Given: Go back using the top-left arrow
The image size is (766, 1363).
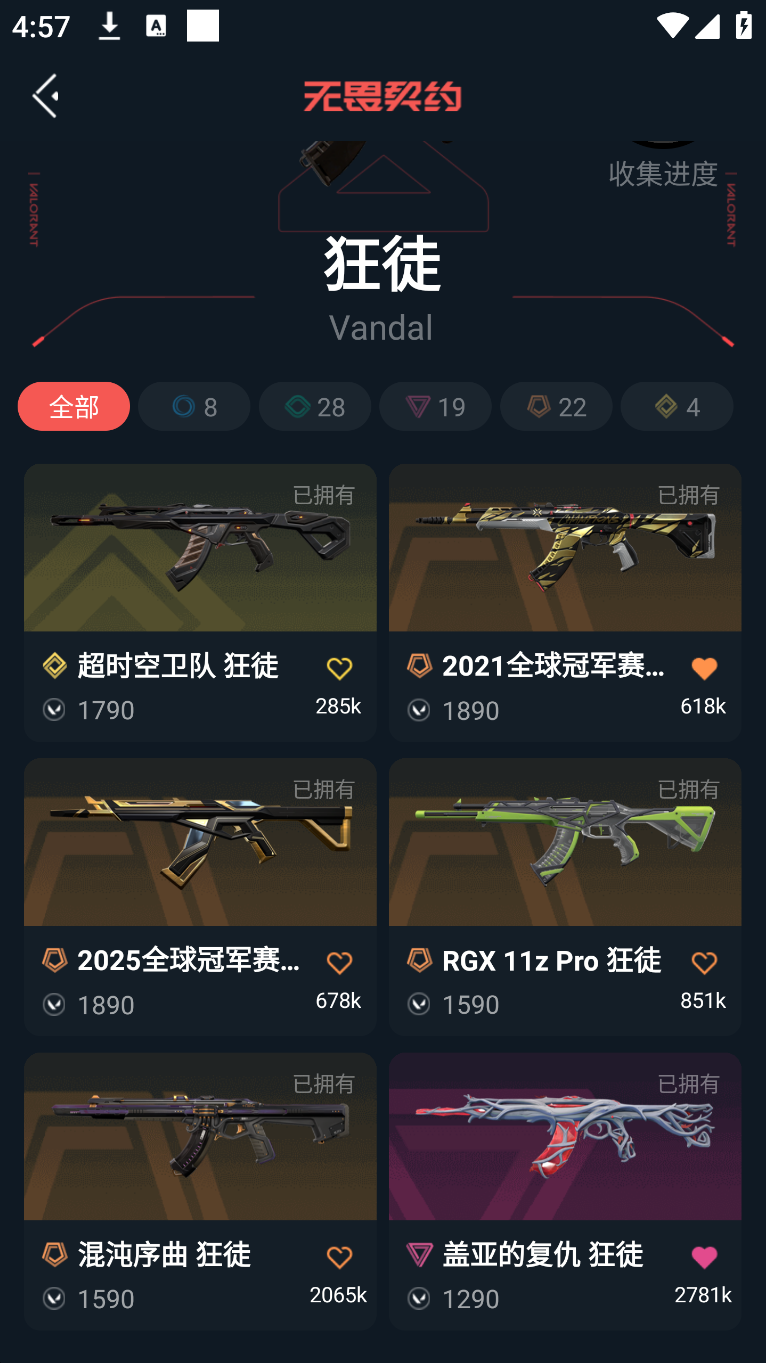Looking at the screenshot, I should point(45,96).
